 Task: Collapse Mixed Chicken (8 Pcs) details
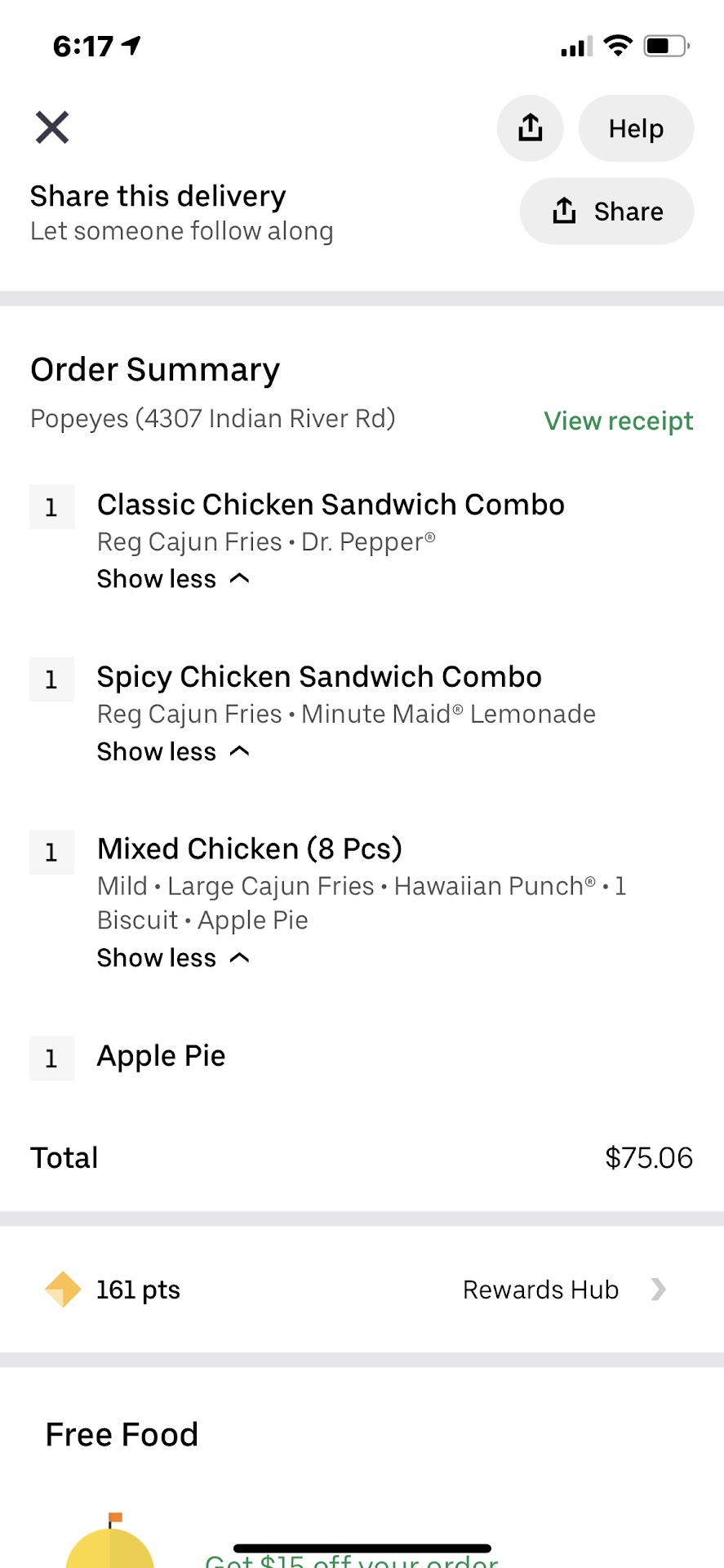[x=172, y=958]
